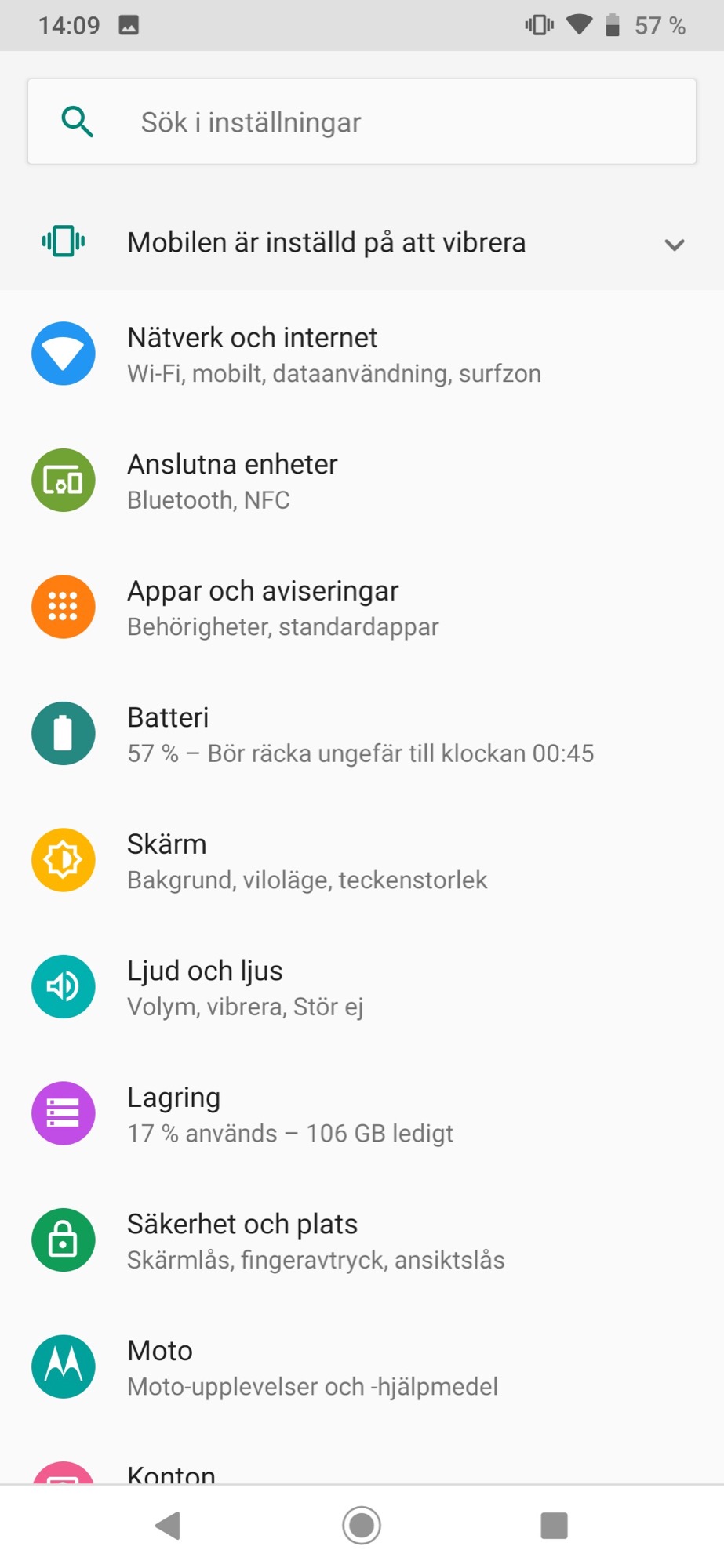Screen dimensions: 724x1568
Task: Open Säkerhet och plats settings
Action: (x=362, y=1240)
